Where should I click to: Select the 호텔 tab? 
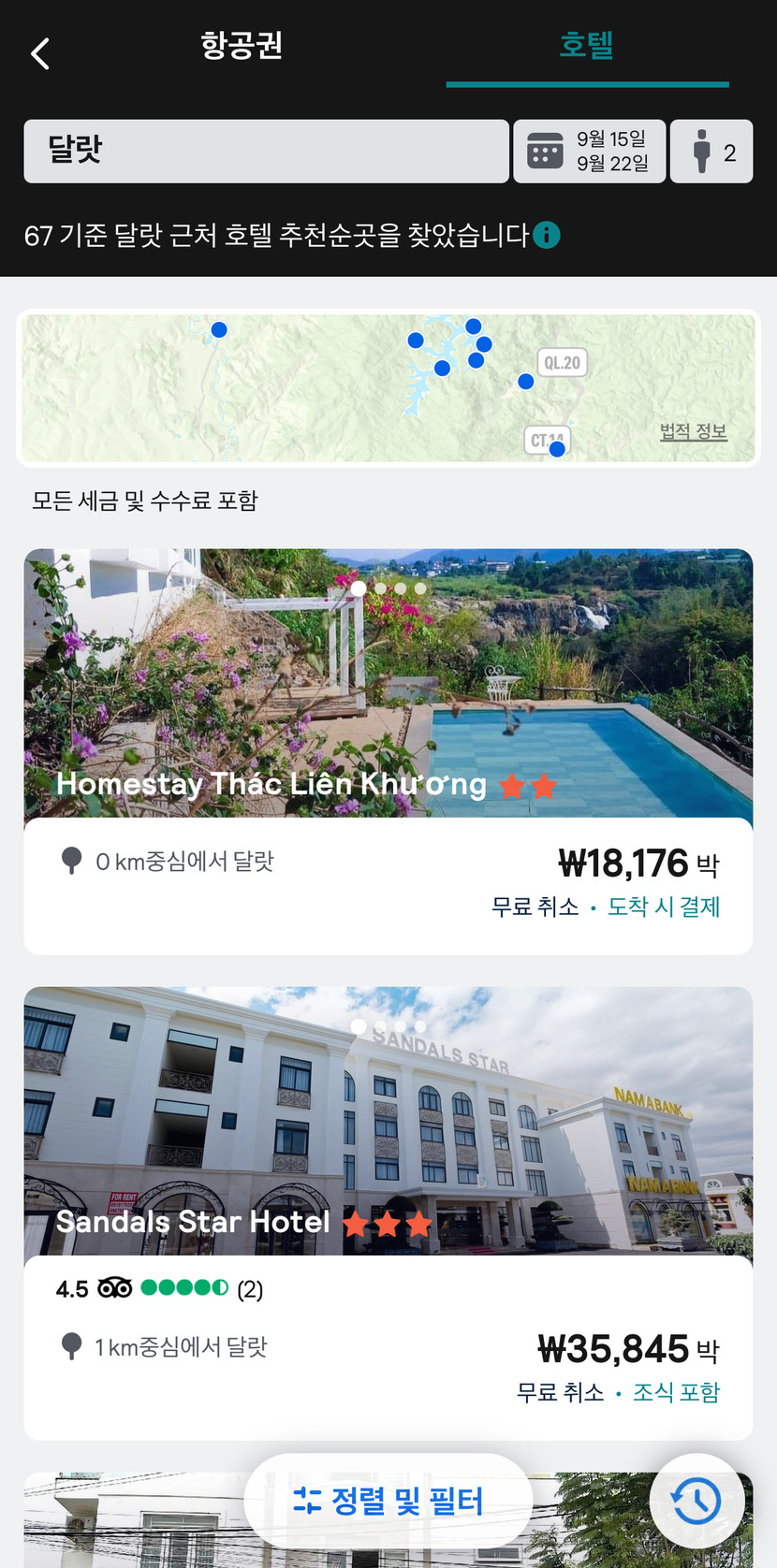click(x=586, y=46)
